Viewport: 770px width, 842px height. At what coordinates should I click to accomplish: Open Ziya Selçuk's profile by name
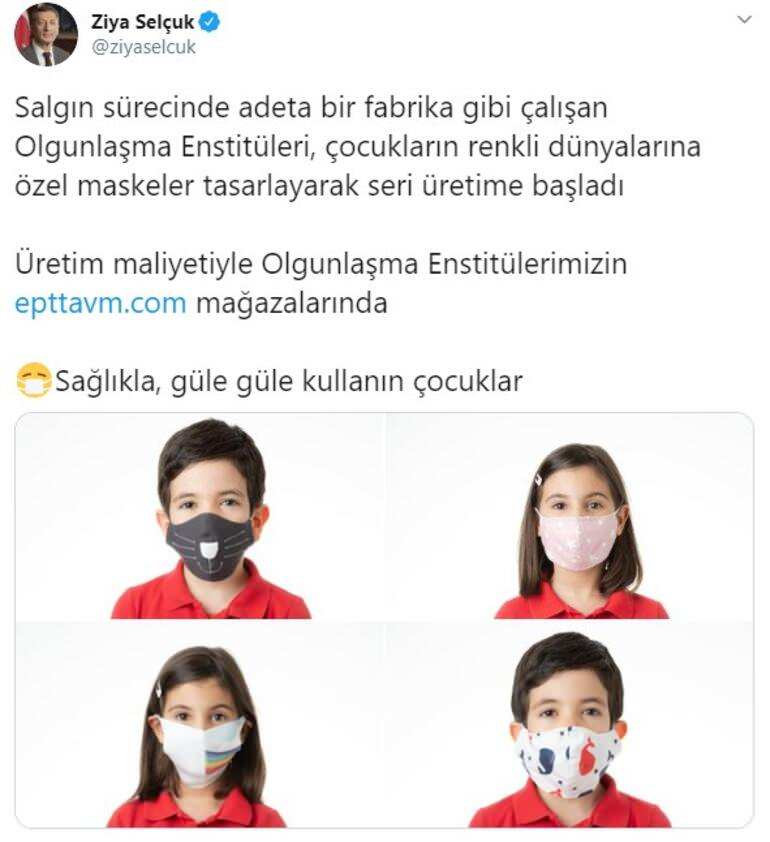click(x=145, y=21)
